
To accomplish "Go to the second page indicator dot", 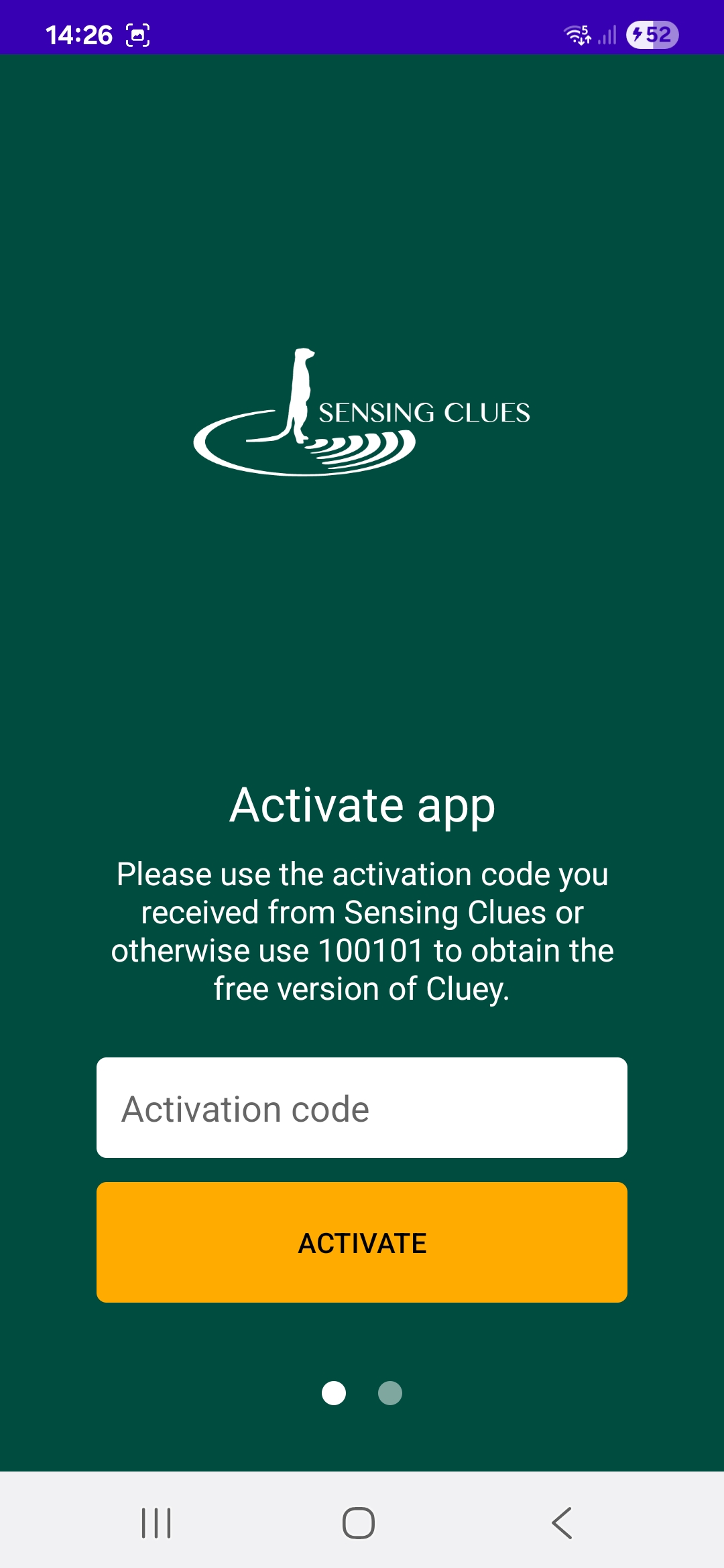I will 389,1393.
